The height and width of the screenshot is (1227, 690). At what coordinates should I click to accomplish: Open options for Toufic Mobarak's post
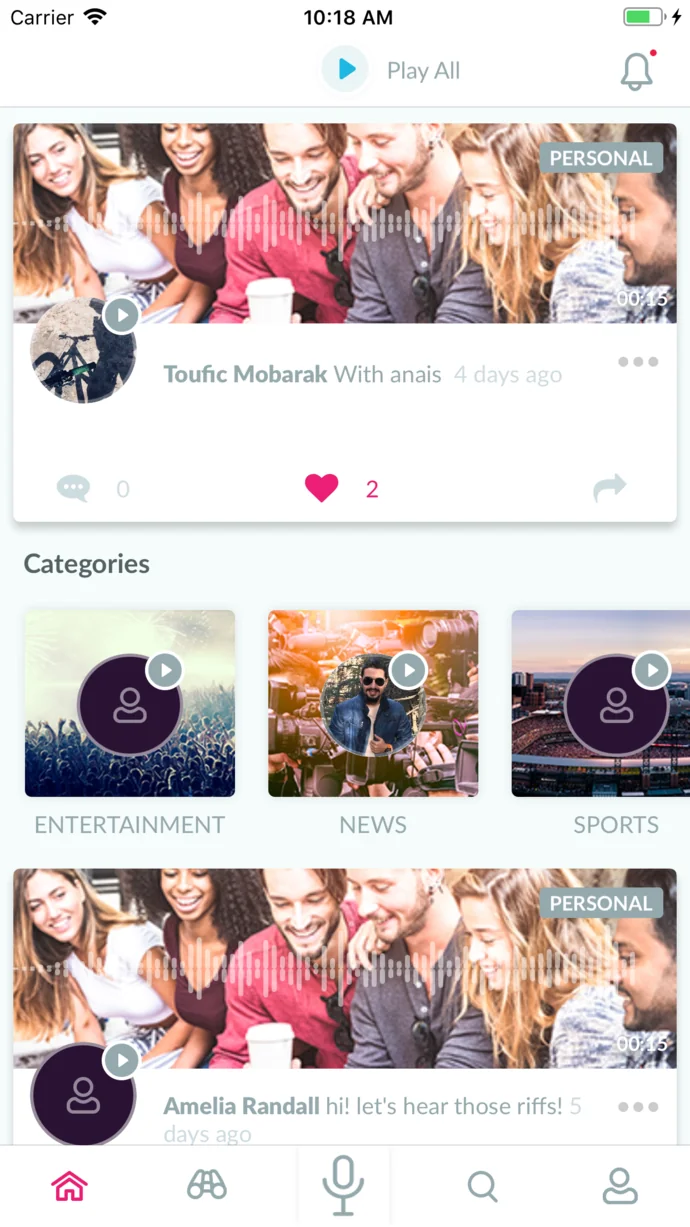(637, 362)
